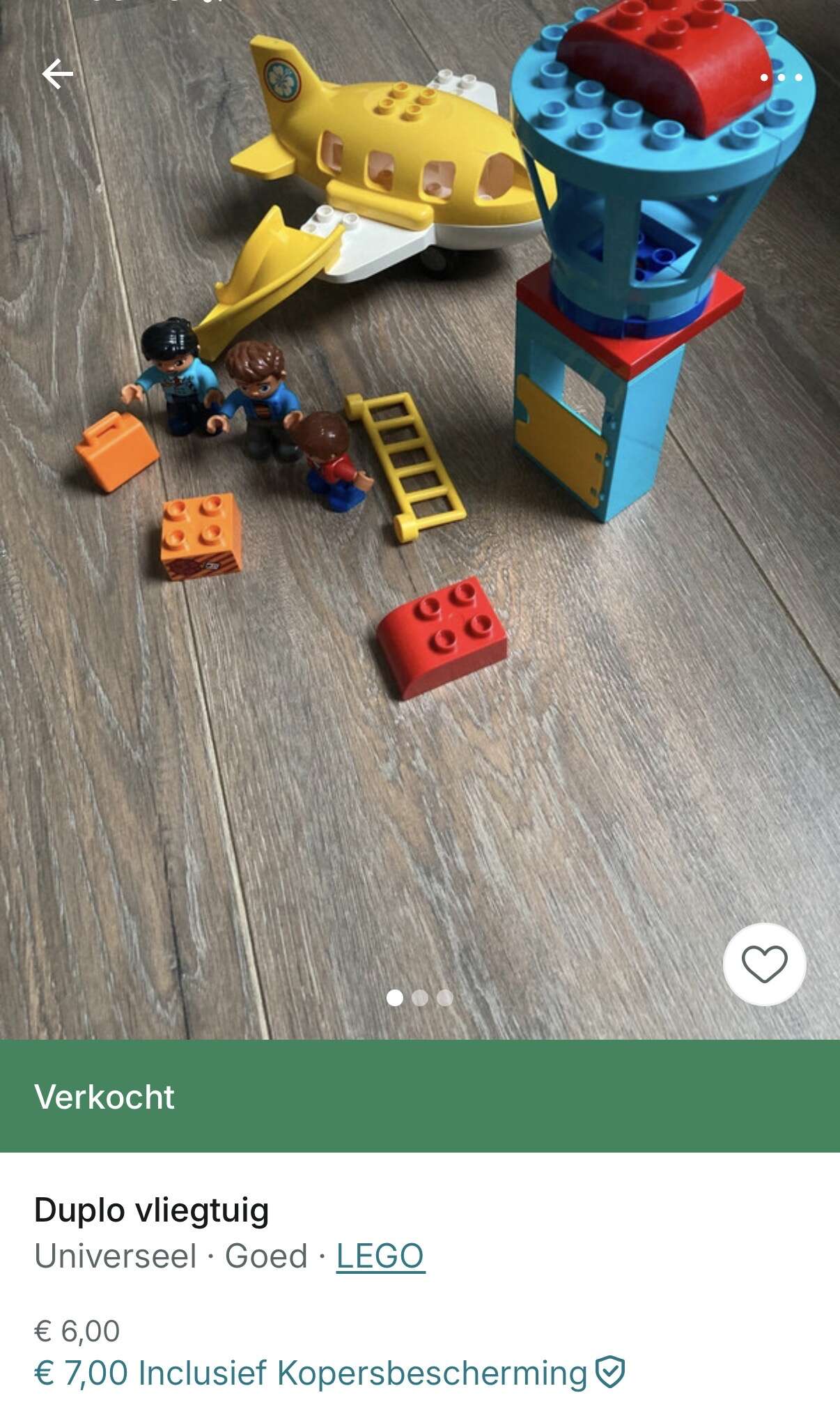The height and width of the screenshot is (1416, 840).
Task: Open the Kopersbescherming shield info
Action: click(x=610, y=1372)
